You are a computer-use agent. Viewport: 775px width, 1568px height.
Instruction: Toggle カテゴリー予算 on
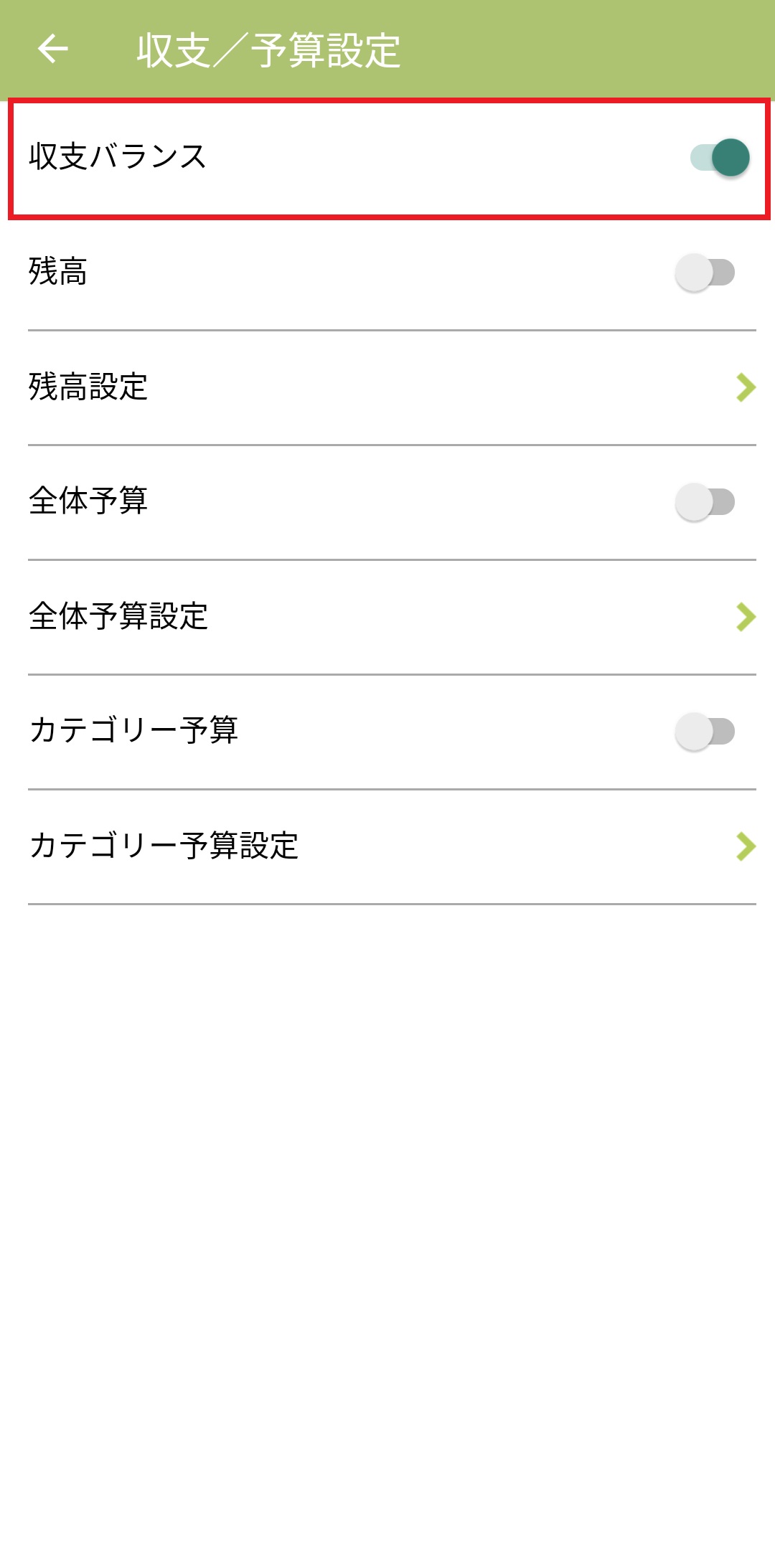point(705,732)
